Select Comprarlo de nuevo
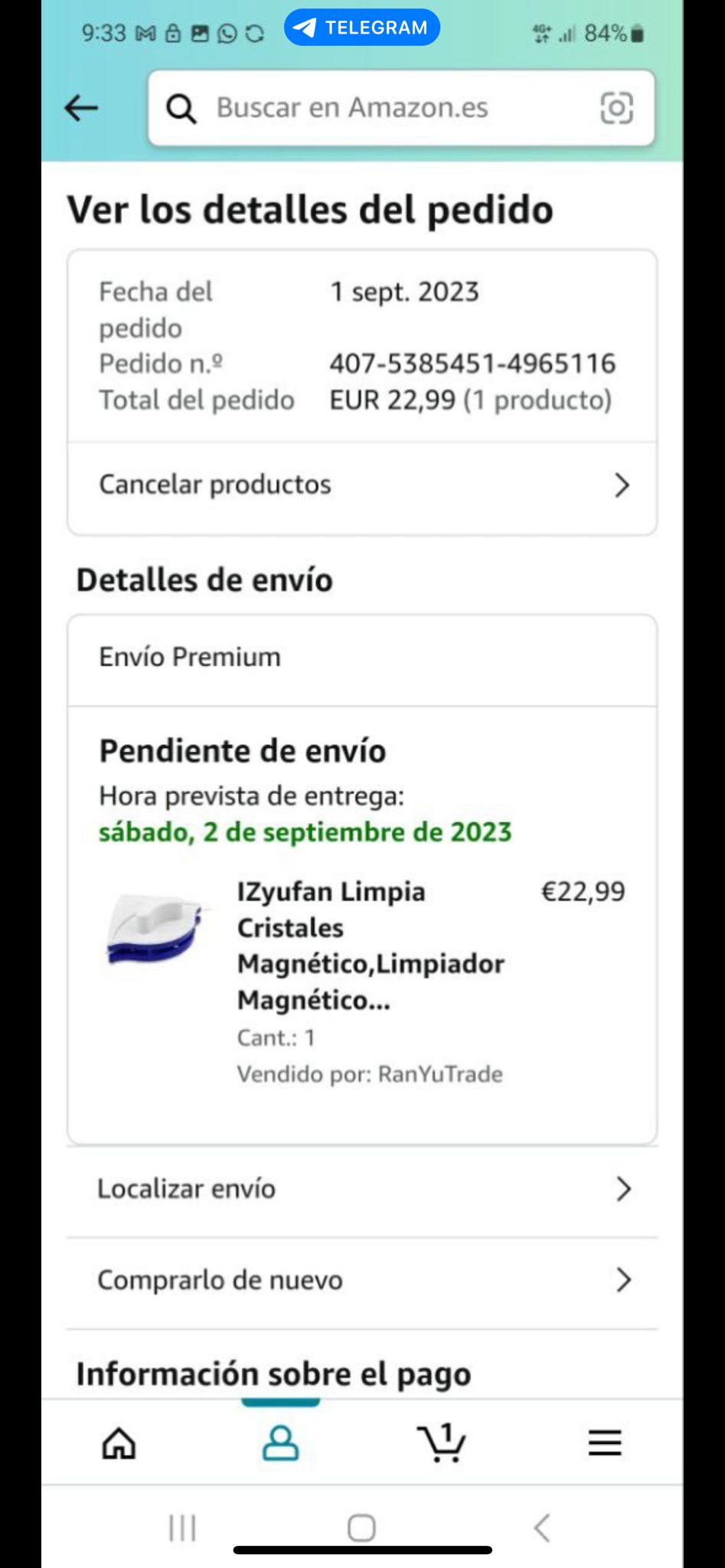 point(361,1280)
